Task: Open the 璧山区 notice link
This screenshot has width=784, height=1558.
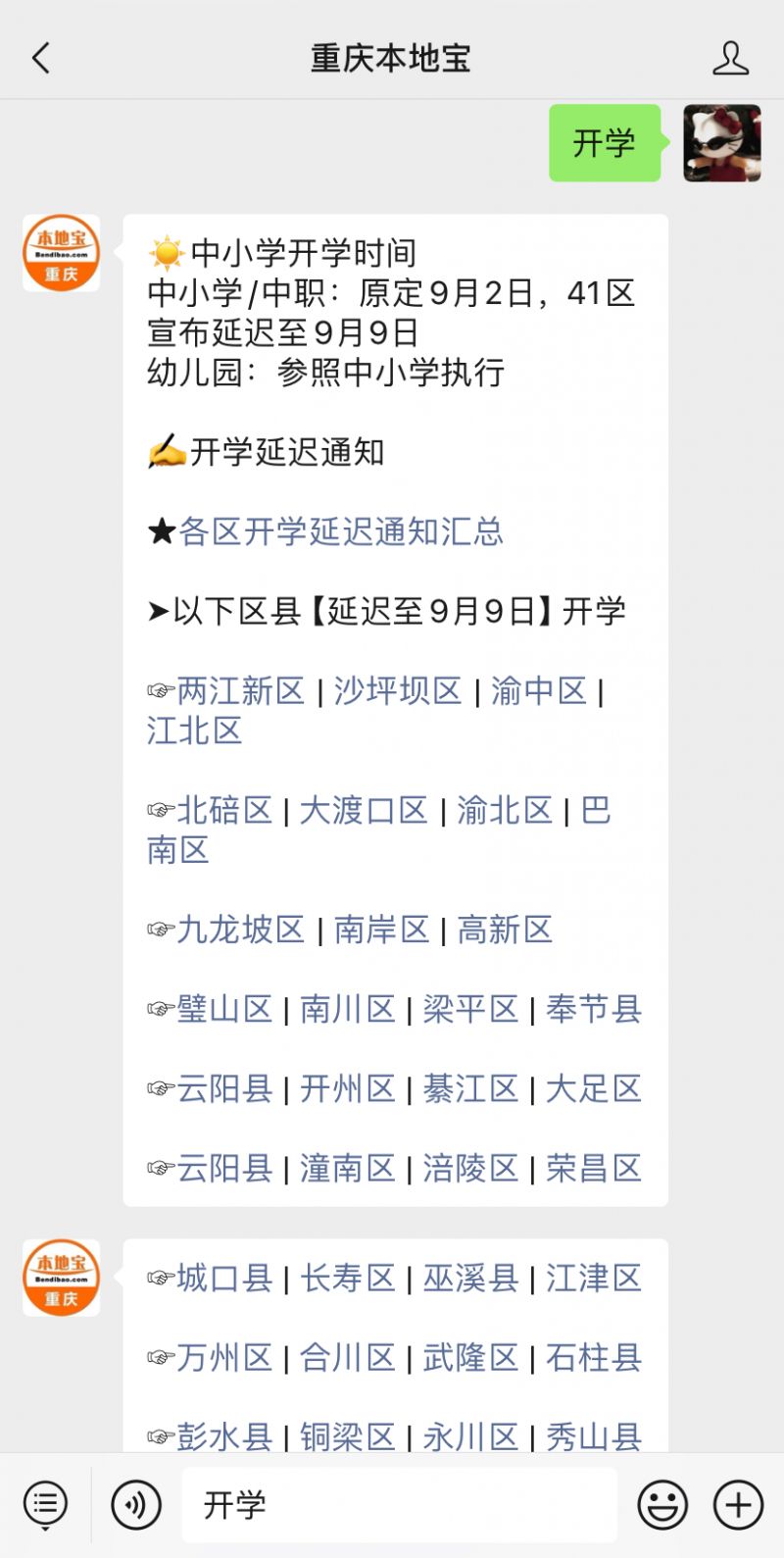Action: tap(224, 1009)
